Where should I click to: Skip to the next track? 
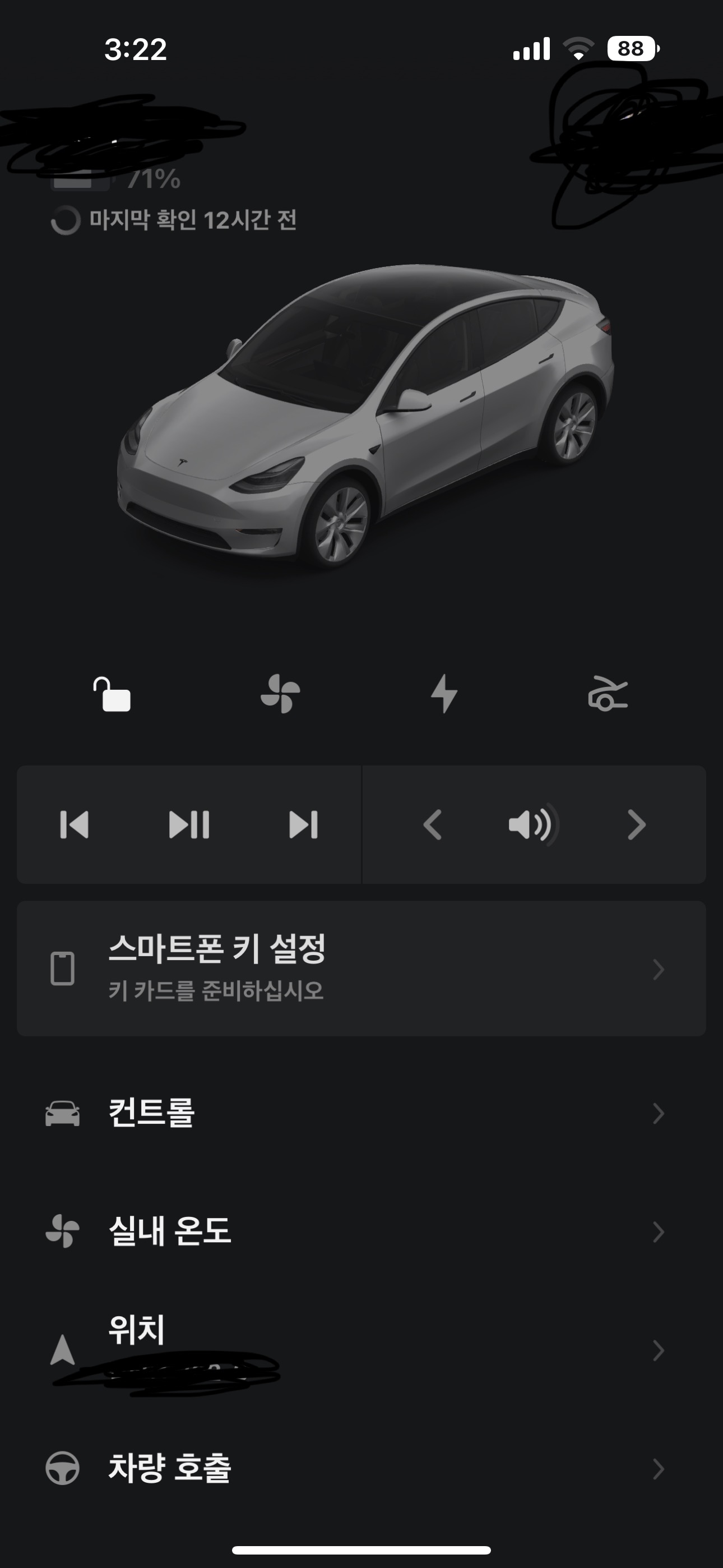303,825
